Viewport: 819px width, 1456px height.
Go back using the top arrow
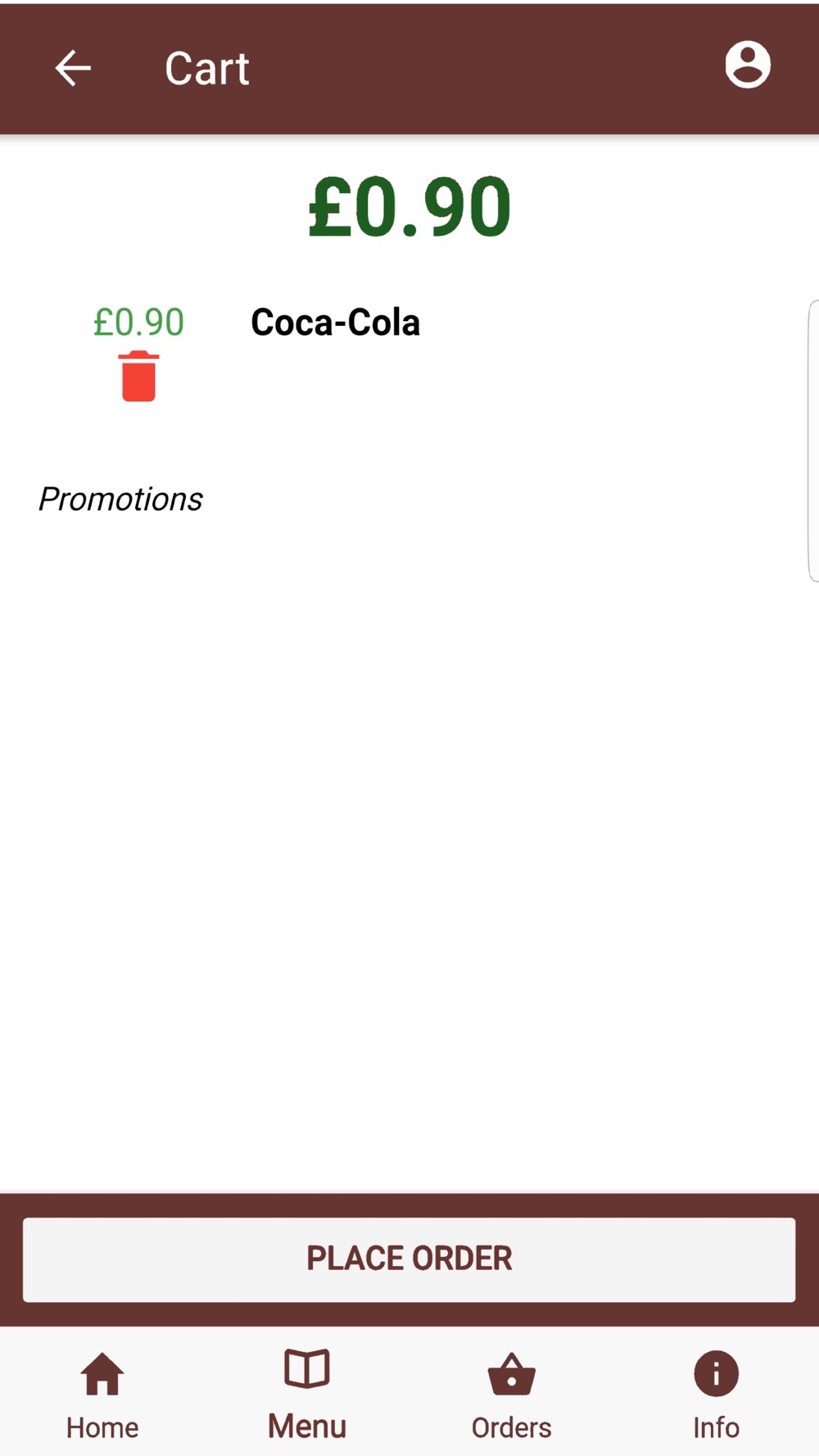[73, 68]
